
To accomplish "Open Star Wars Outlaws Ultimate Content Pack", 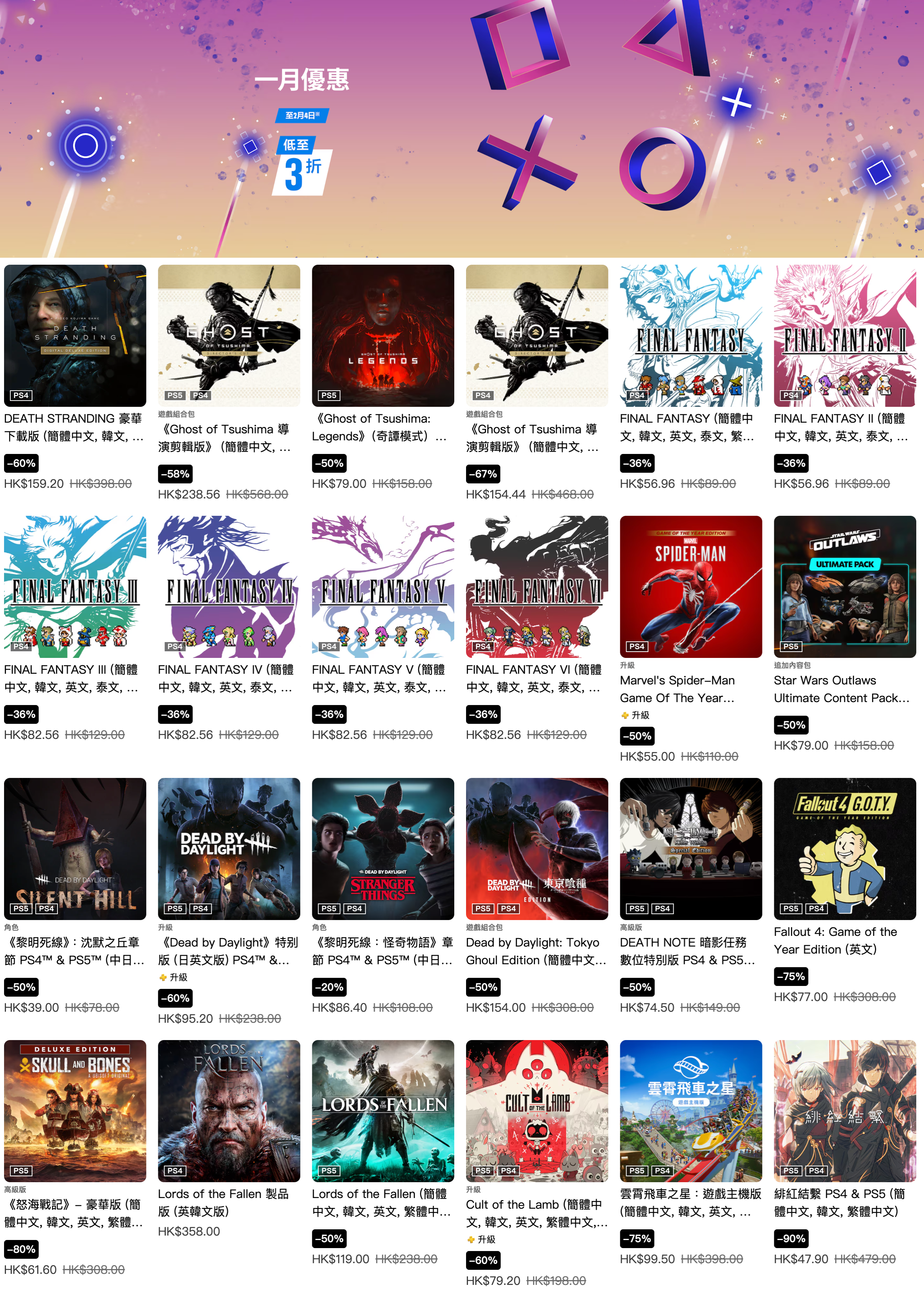I will [844, 586].
